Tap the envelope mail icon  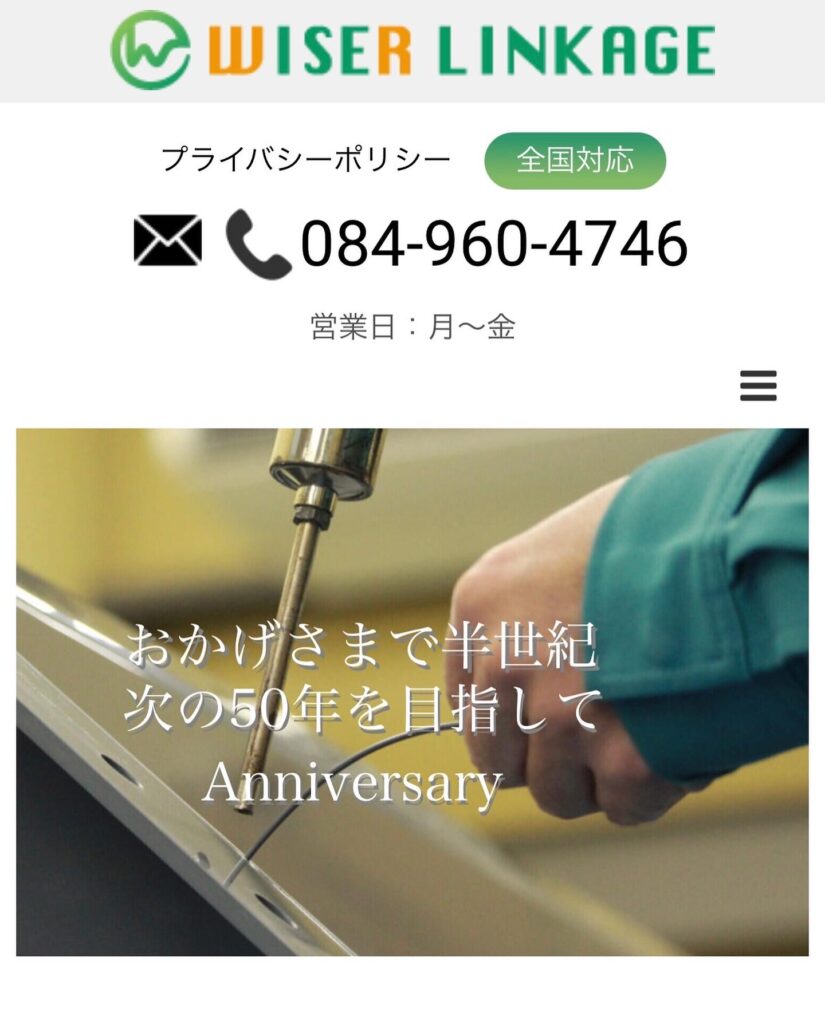[x=167, y=241]
